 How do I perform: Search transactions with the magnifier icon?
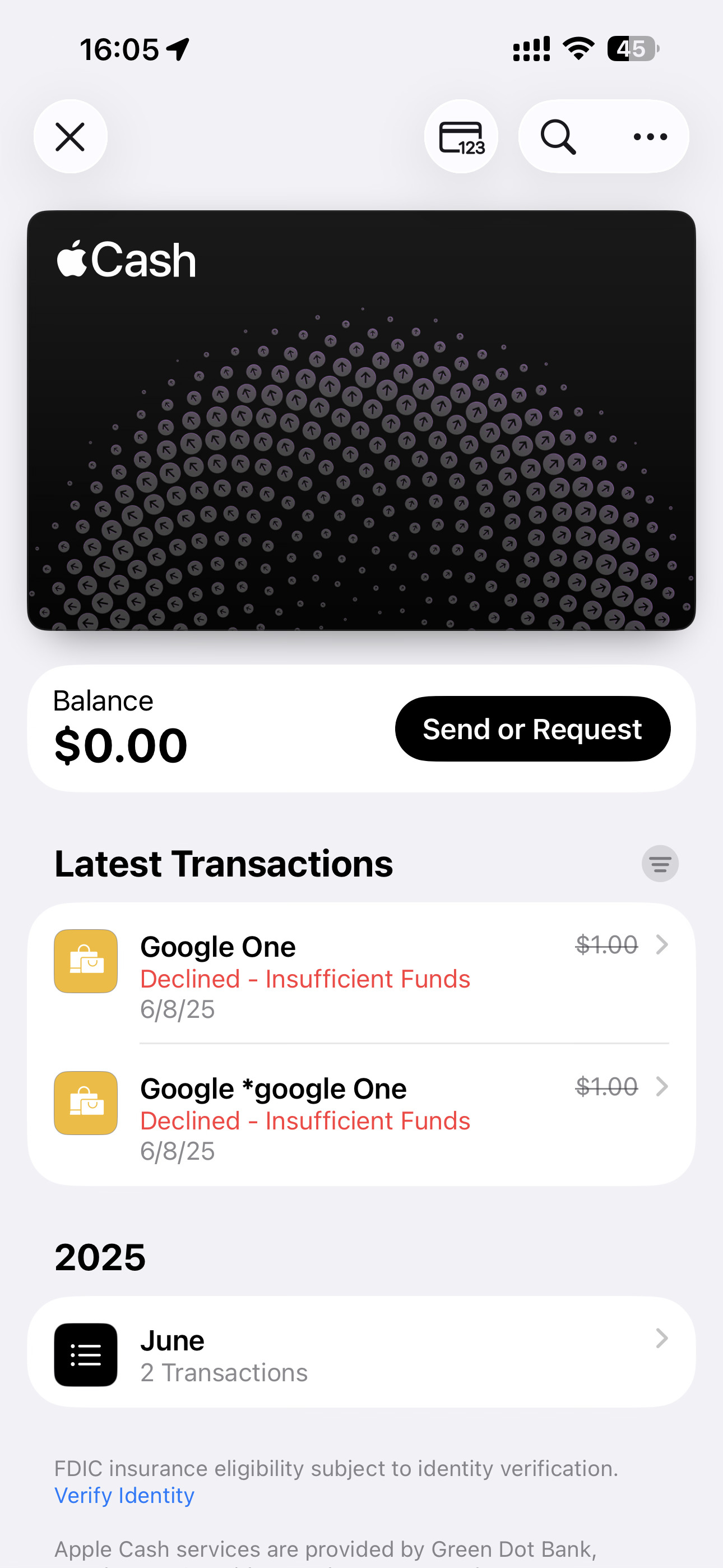559,136
